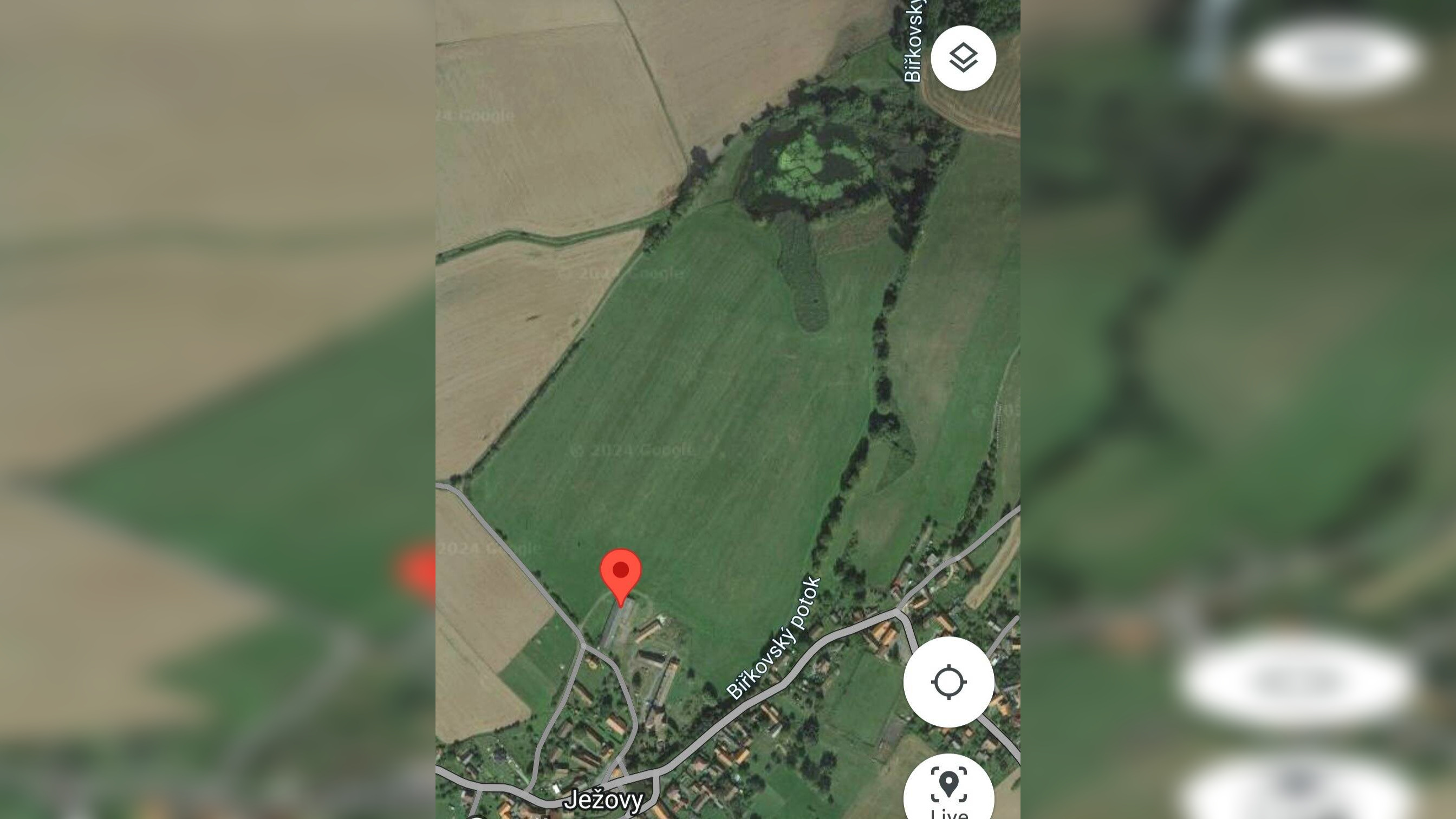This screenshot has height=819, width=1456.
Task: Select the red location pin
Action: click(621, 573)
